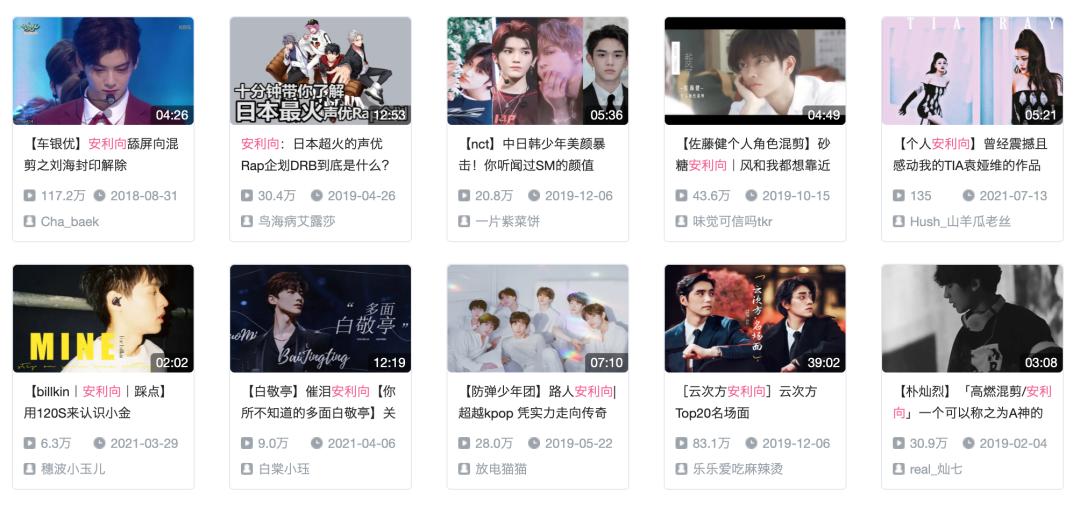The height and width of the screenshot is (506, 1080).
Task: Open uploader 一片紫菜饼's page
Action: [x=507, y=221]
